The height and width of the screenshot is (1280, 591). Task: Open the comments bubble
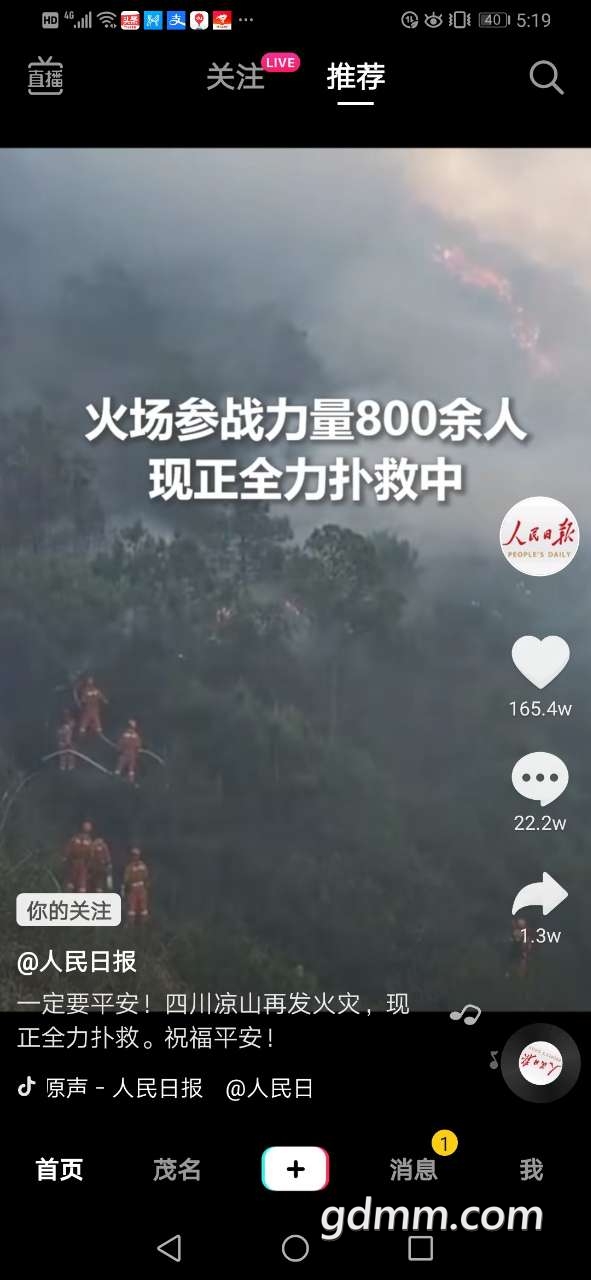(x=540, y=780)
